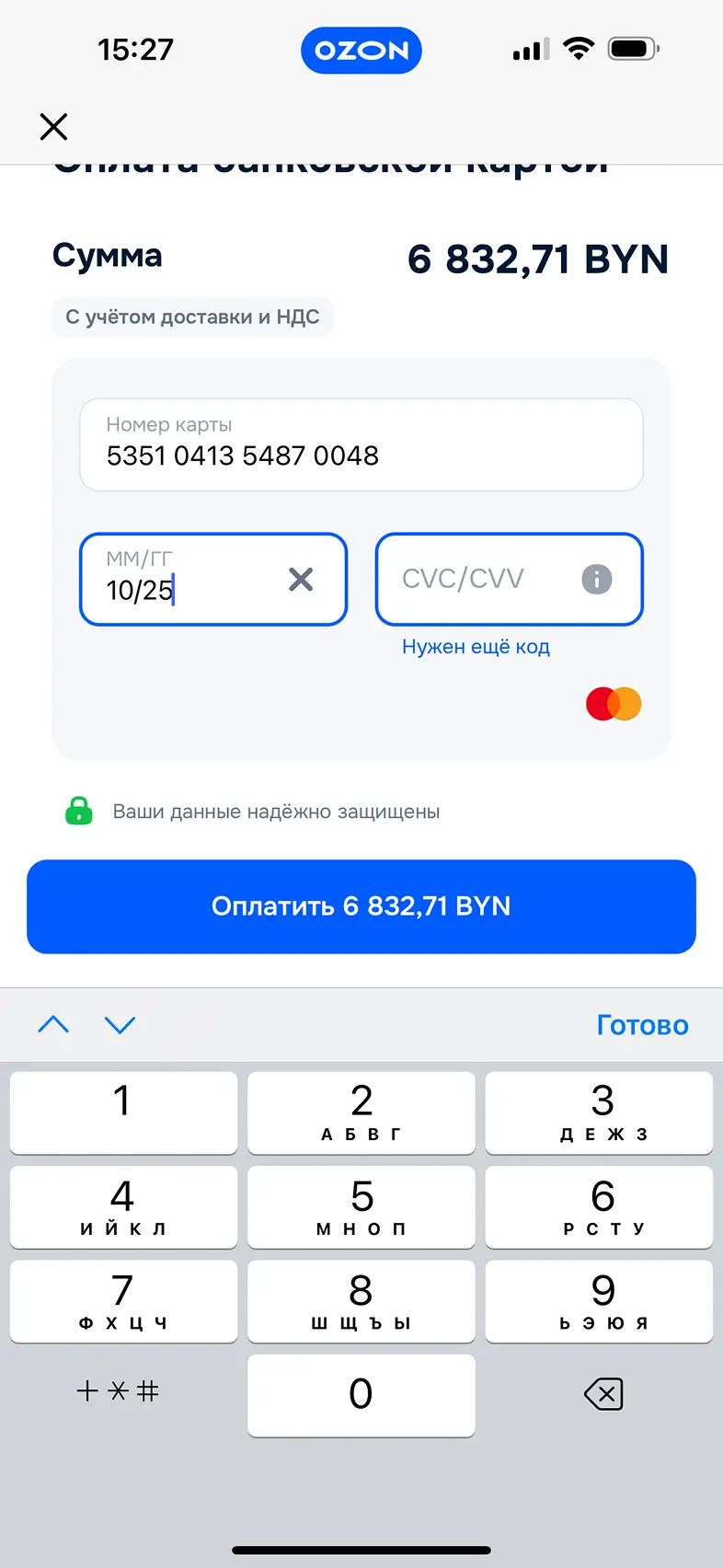
Task: Switch keypad to symbols + * #
Action: coord(118,1391)
